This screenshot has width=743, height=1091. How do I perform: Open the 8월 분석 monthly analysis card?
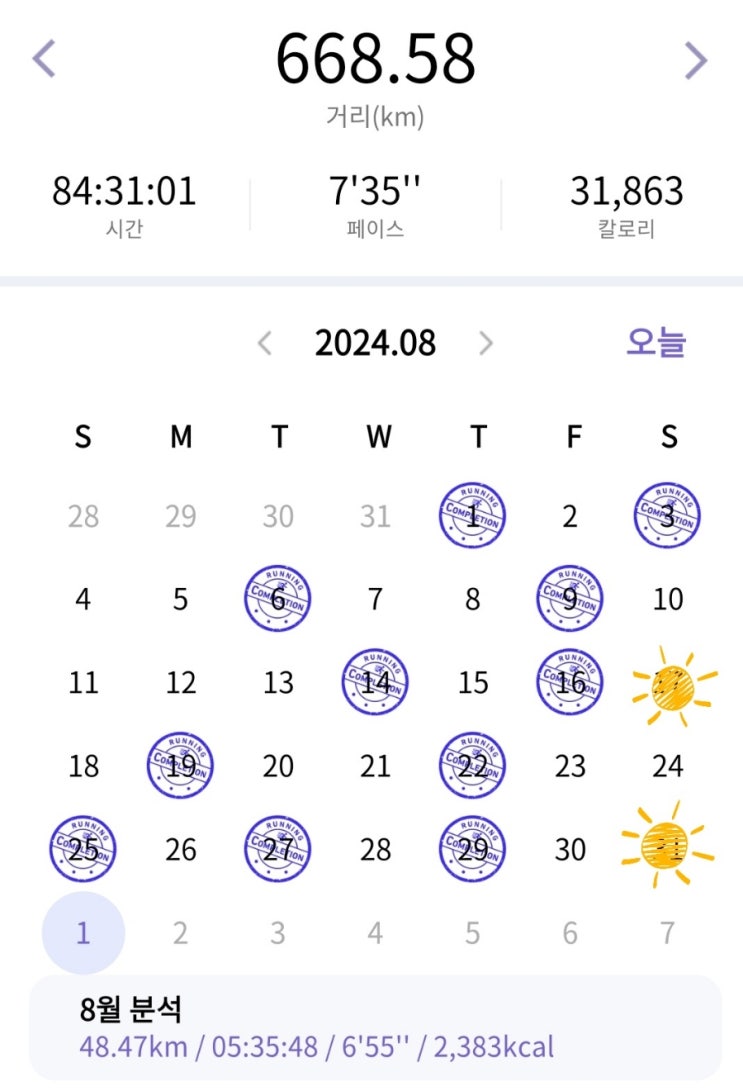coord(375,1027)
